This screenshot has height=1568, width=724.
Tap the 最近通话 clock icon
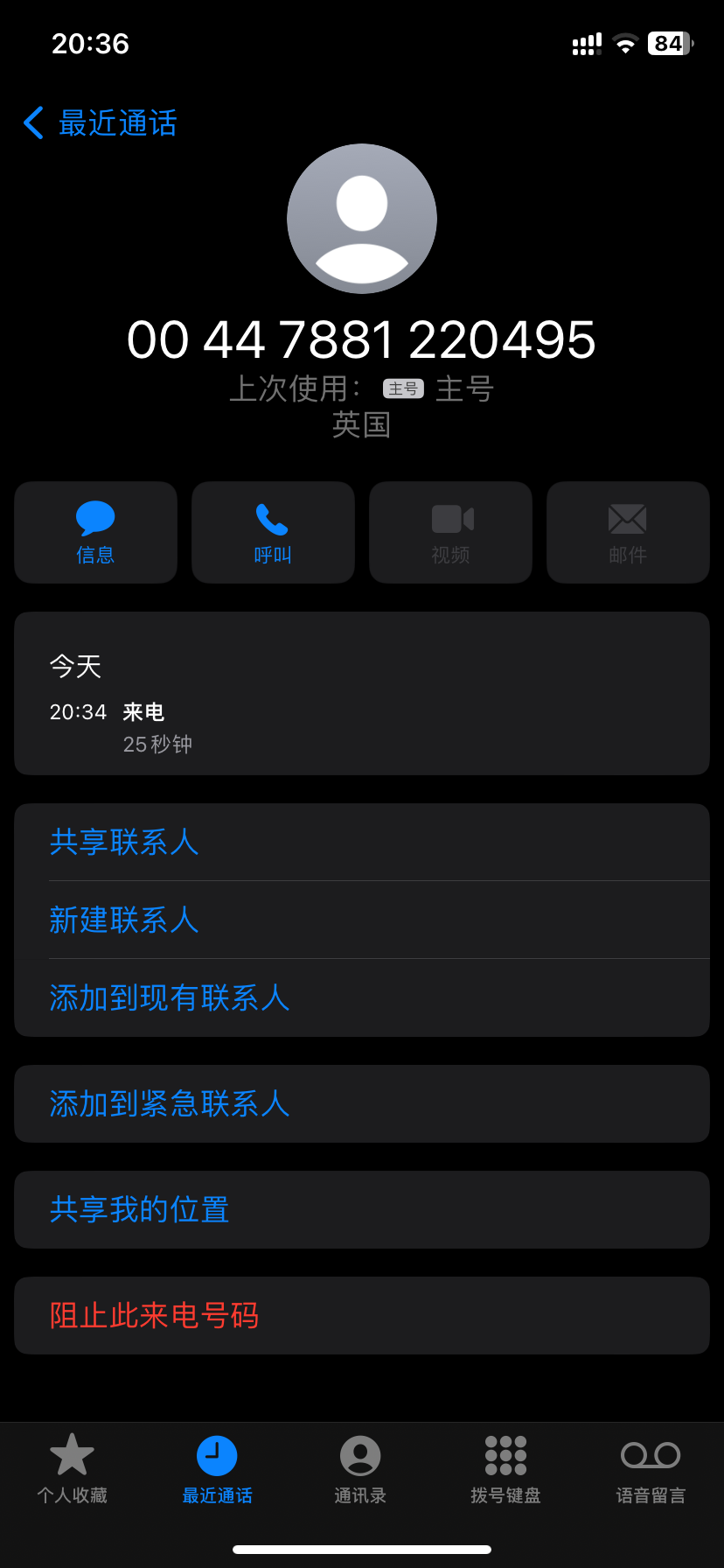click(217, 1470)
